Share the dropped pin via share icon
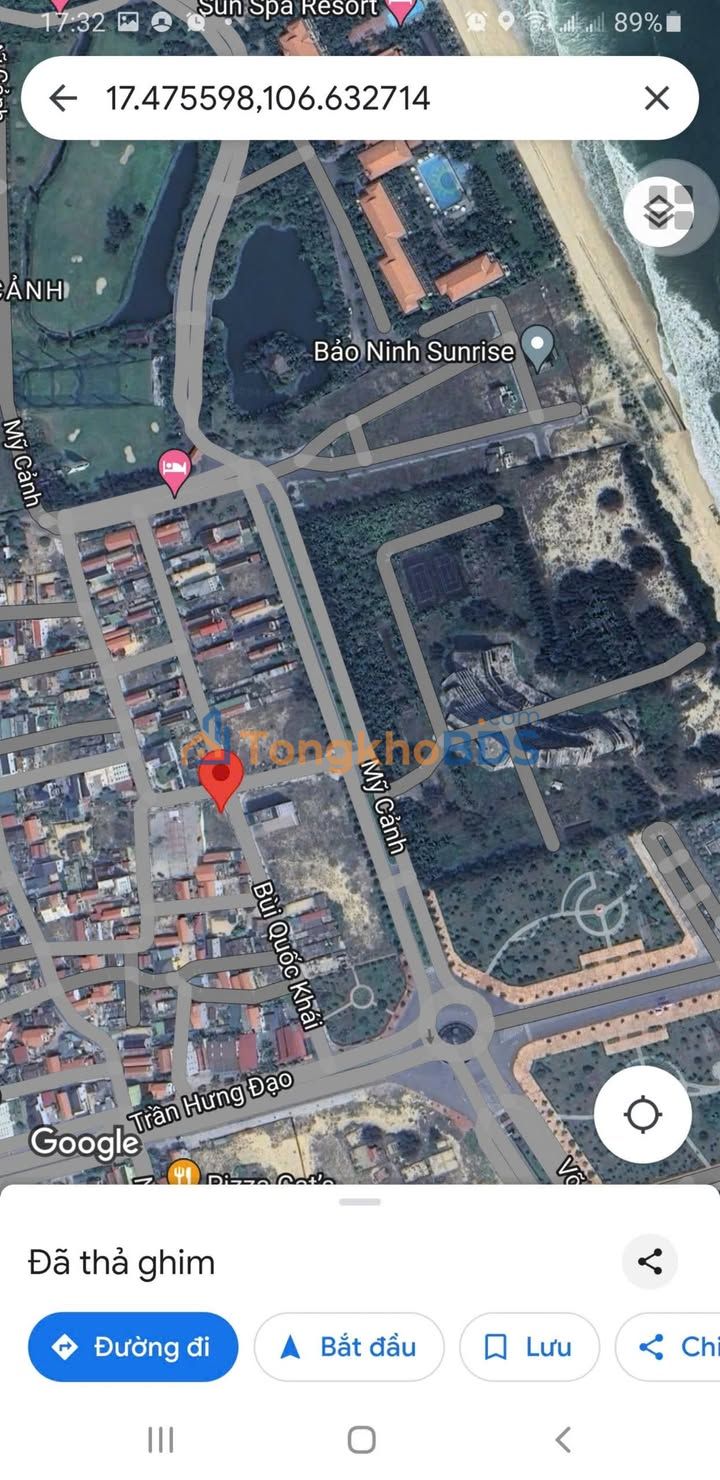720x1480 pixels. [x=650, y=1262]
